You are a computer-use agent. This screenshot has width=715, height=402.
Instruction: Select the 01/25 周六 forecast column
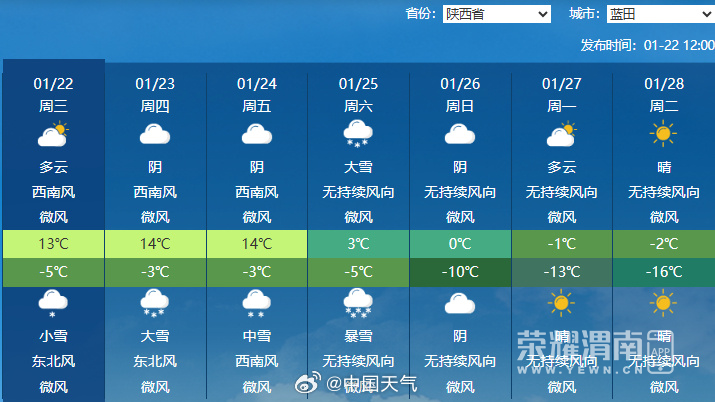point(358,94)
